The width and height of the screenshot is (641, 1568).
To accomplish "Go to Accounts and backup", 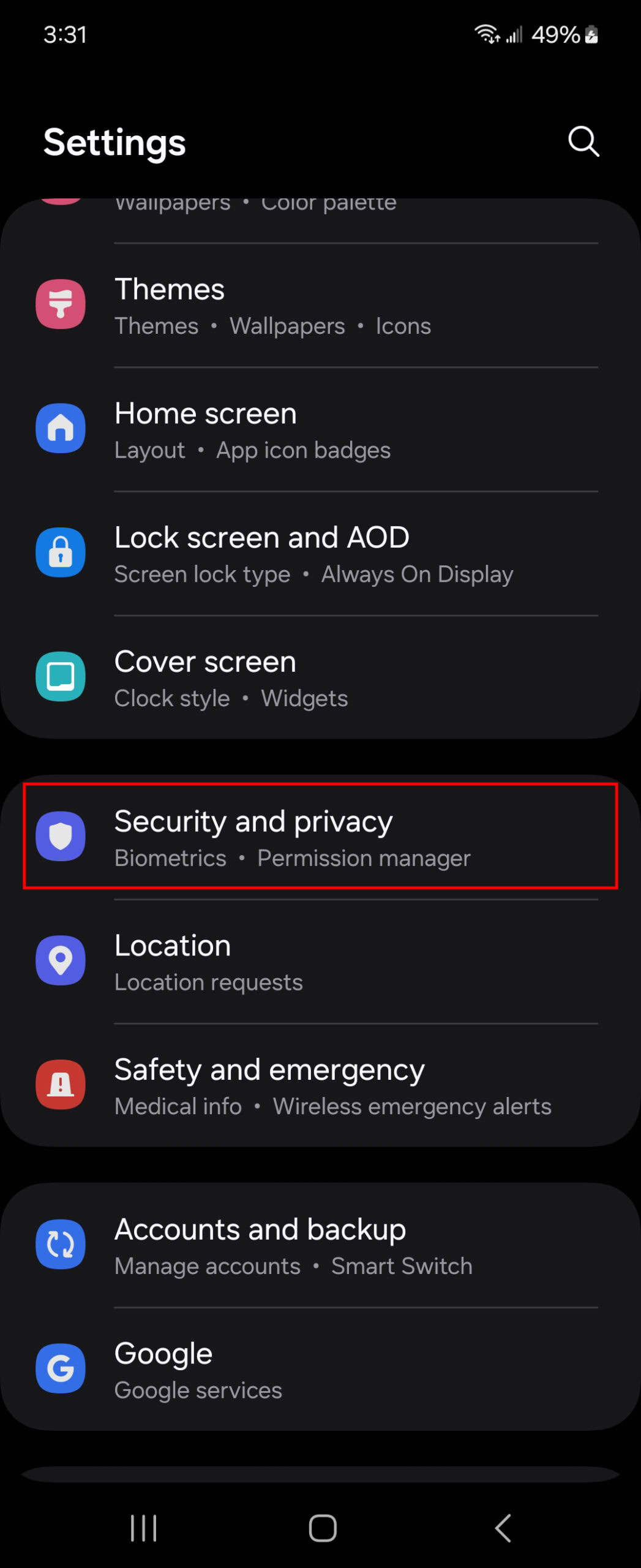I will 320,1245.
